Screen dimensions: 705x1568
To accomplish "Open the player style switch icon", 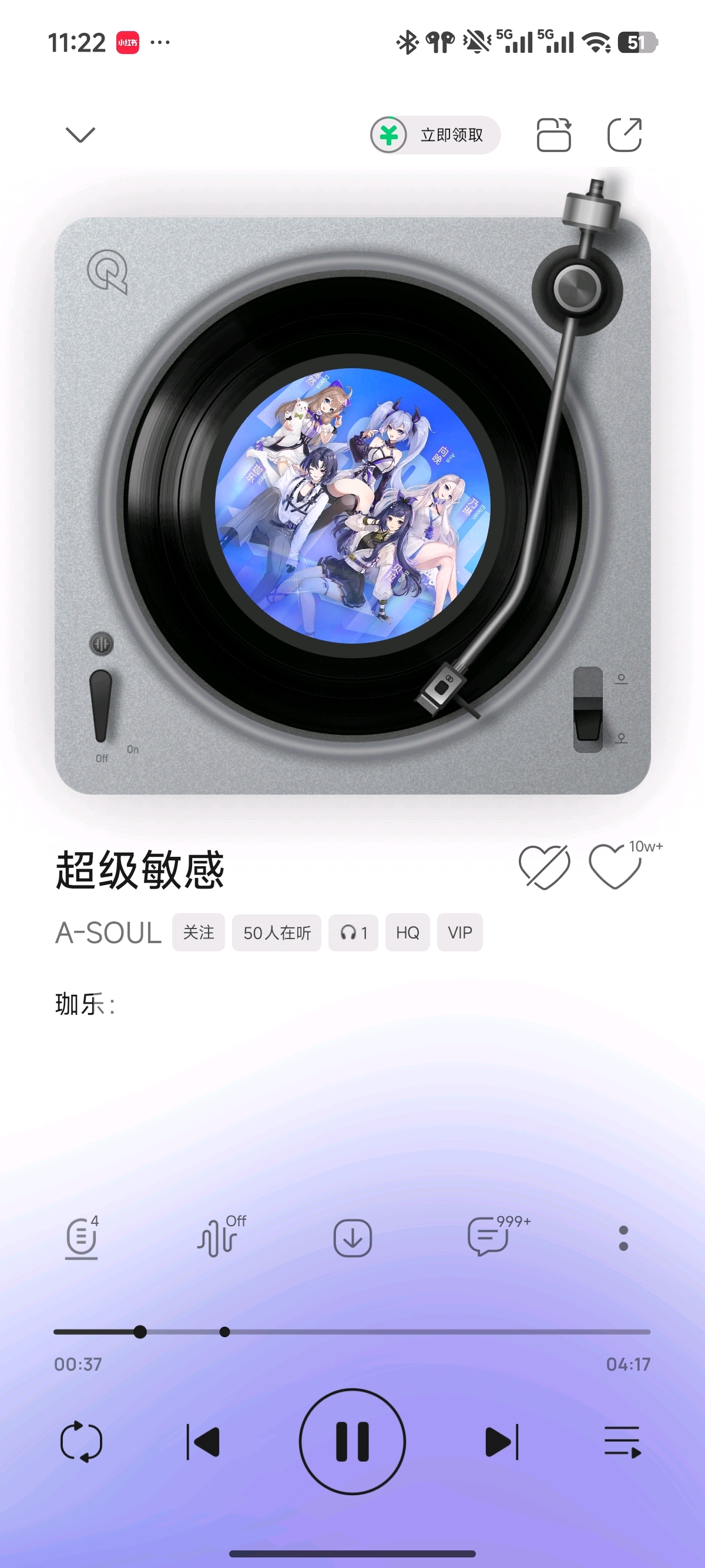I will pyautogui.click(x=553, y=134).
